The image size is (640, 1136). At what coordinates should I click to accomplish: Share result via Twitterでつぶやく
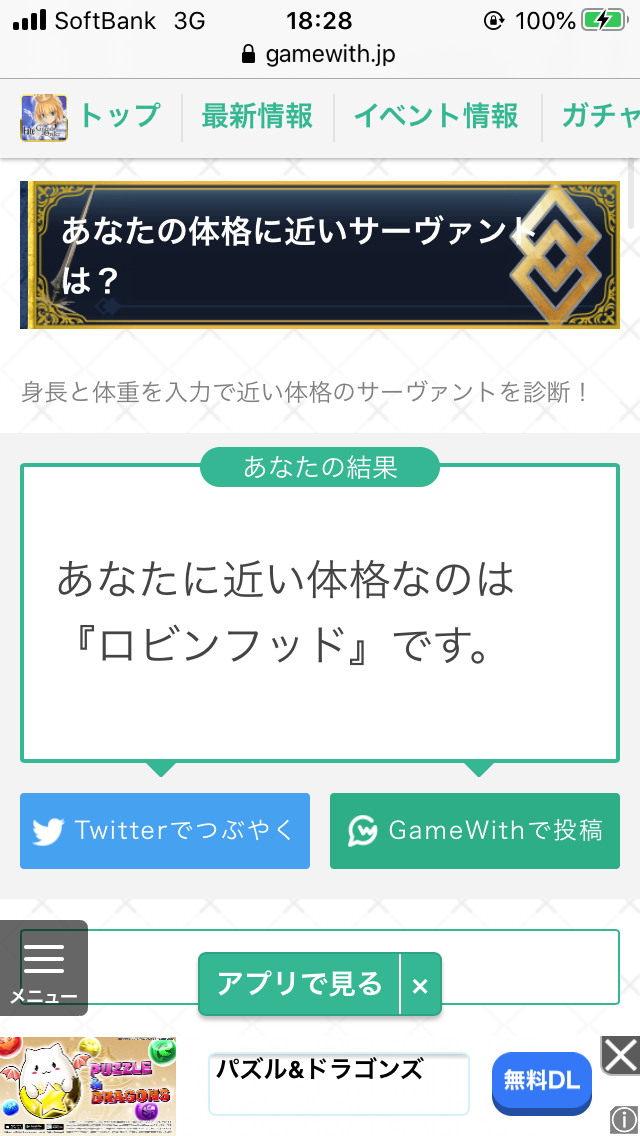[x=165, y=830]
